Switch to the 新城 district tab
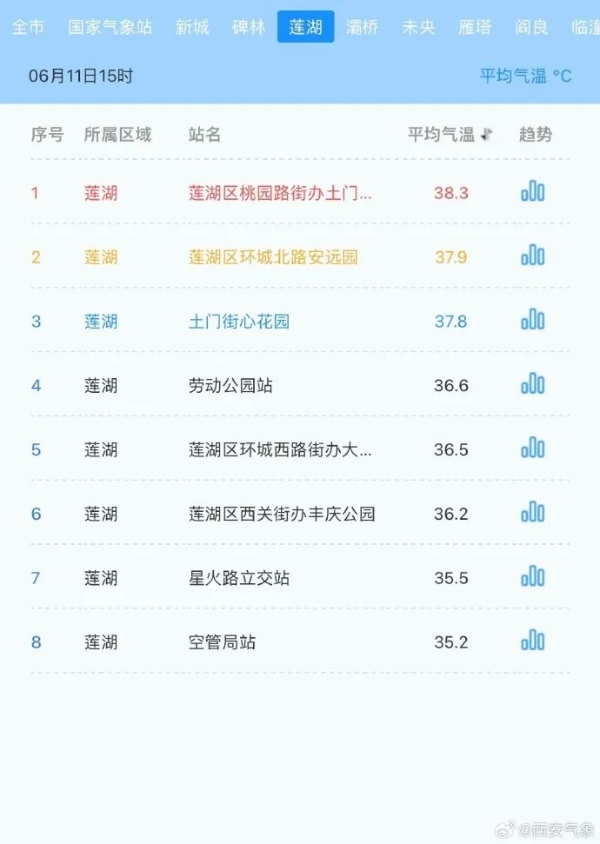Viewport: 600px width, 844px height. [192, 27]
